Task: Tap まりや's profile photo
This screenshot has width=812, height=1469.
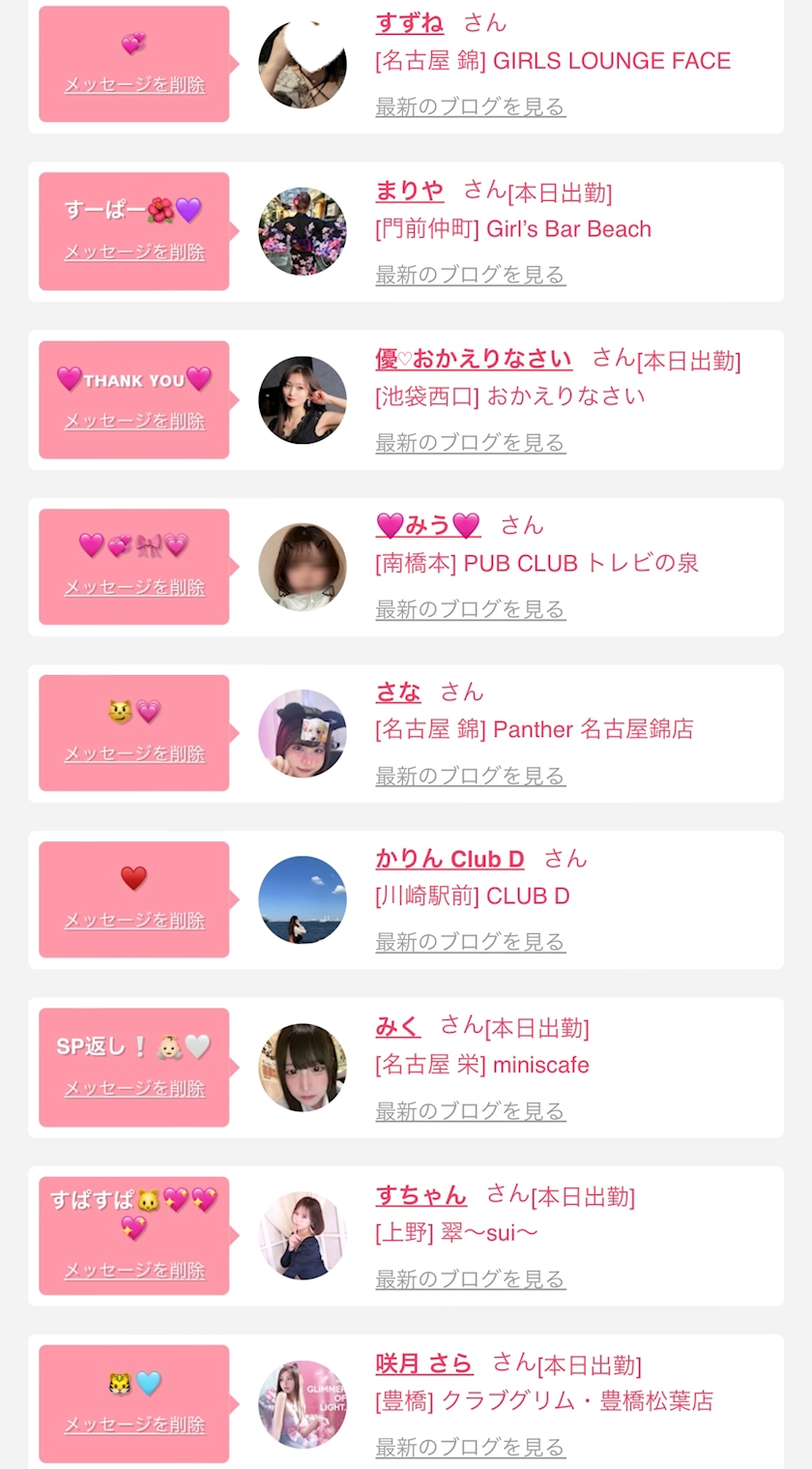Action: pyautogui.click(x=303, y=232)
